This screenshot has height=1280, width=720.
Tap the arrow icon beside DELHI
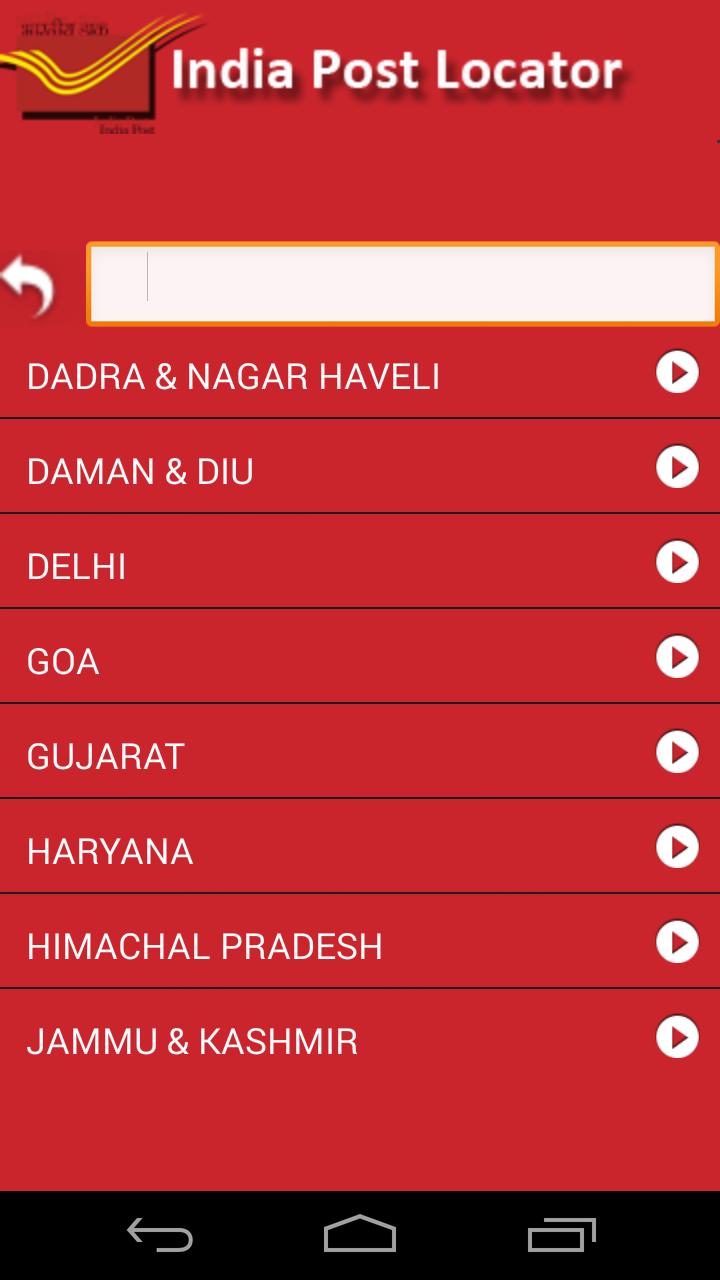(679, 562)
